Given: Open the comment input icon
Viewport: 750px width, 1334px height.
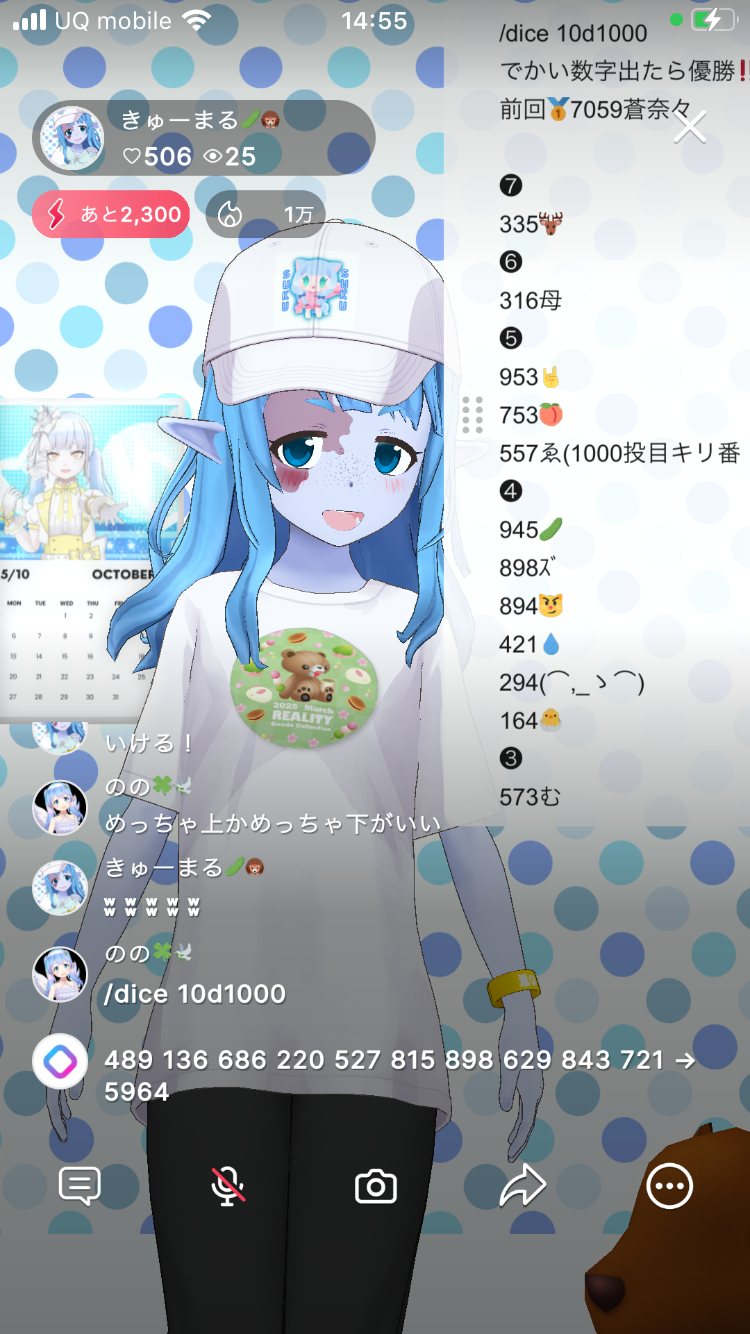Looking at the screenshot, I should click(80, 1186).
